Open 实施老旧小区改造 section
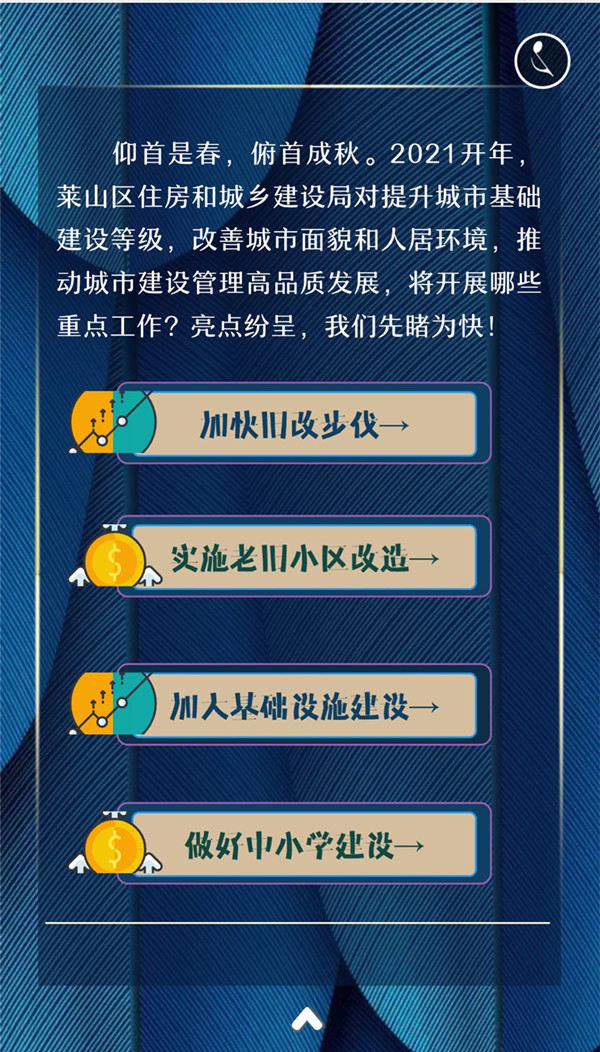600x1052 pixels. coord(304,558)
